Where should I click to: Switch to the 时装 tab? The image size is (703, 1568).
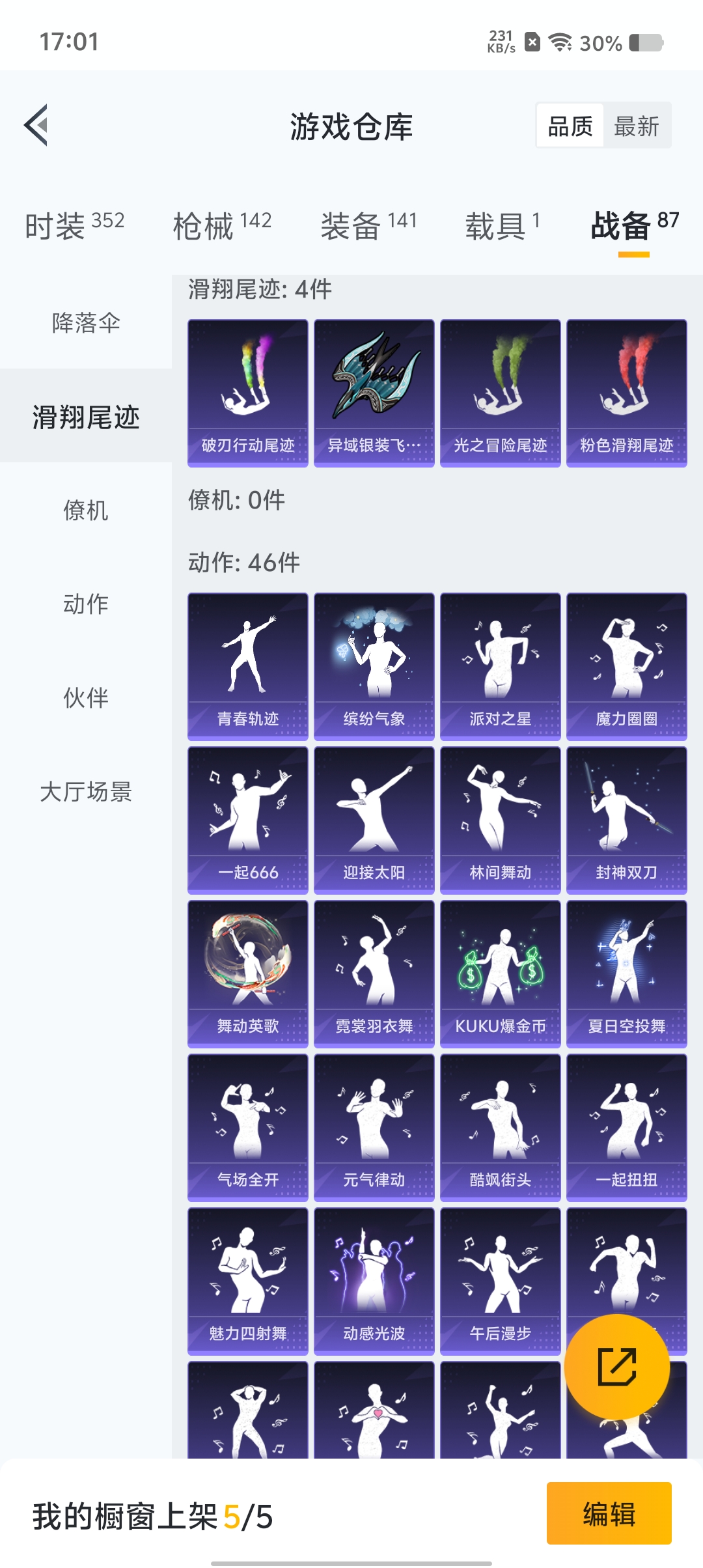[74, 226]
